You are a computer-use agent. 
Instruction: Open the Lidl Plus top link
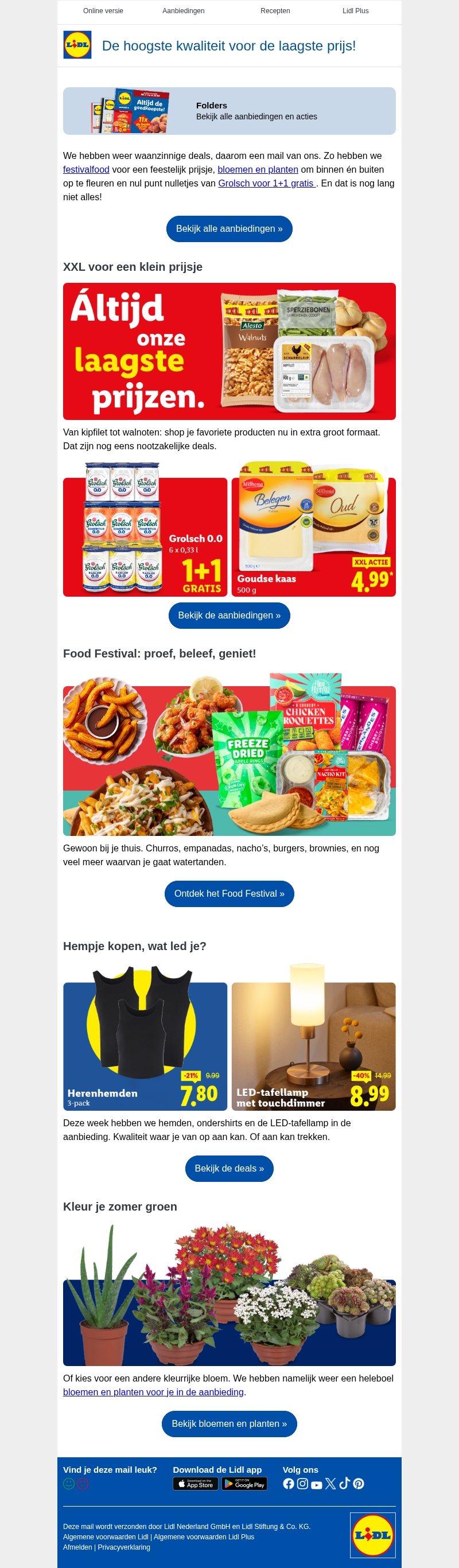tap(355, 11)
